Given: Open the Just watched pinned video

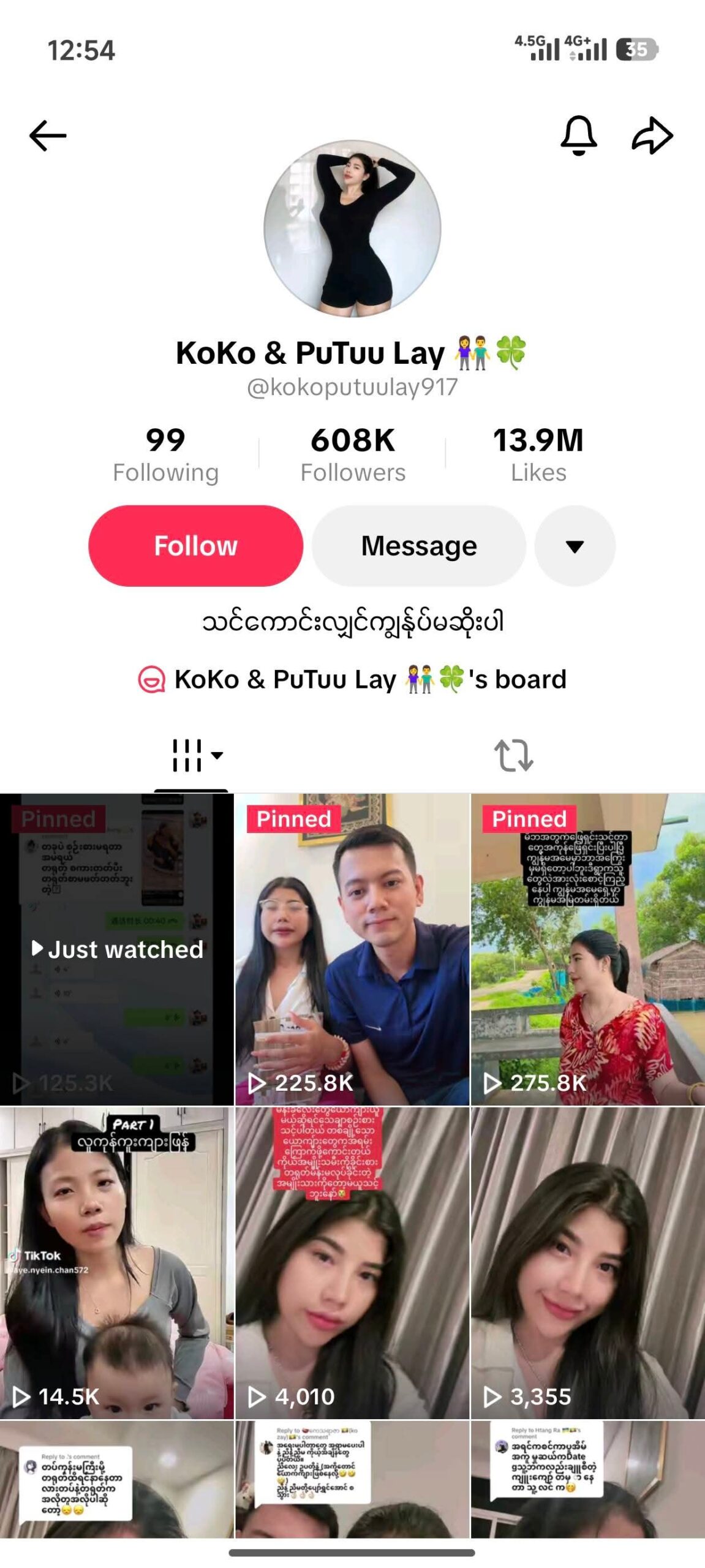Looking at the screenshot, I should (x=117, y=949).
